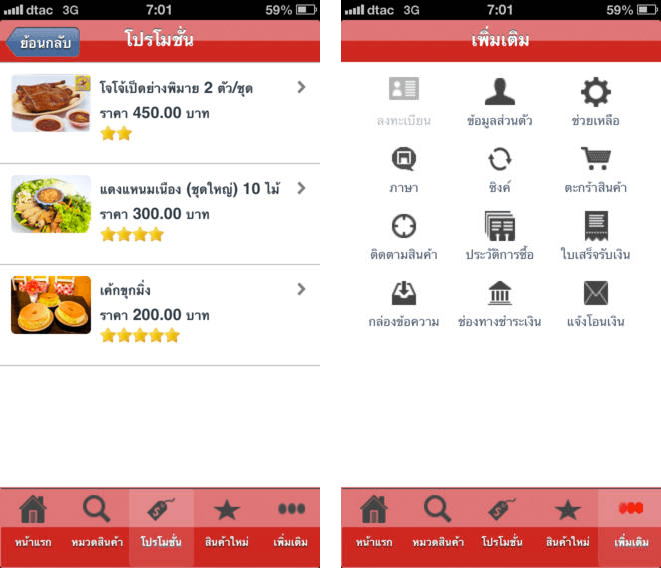Tap the ย้อนกลับ back button
This screenshot has width=661, height=568.
tap(43, 42)
